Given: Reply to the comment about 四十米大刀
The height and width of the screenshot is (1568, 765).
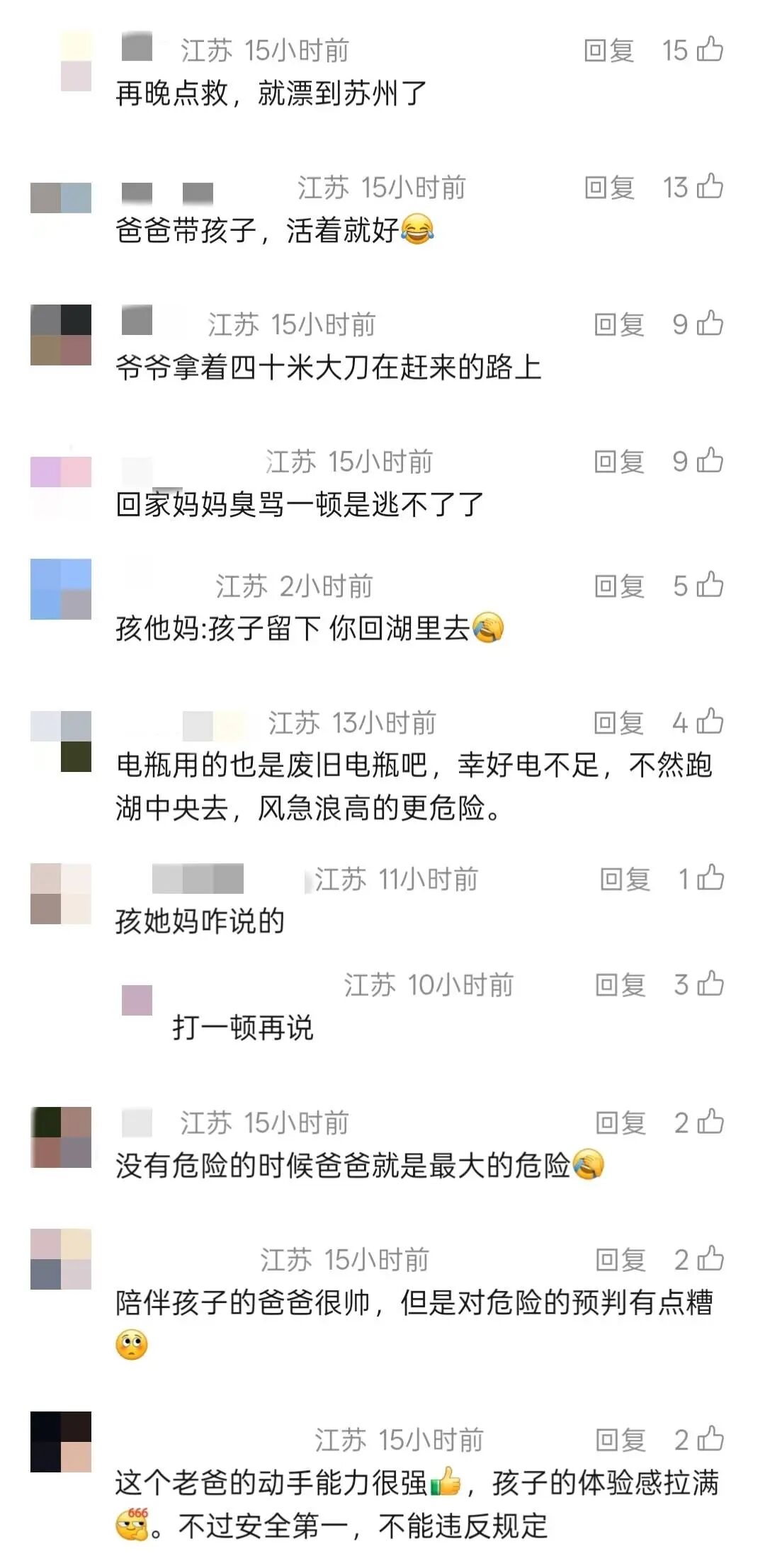Looking at the screenshot, I should click(619, 324).
